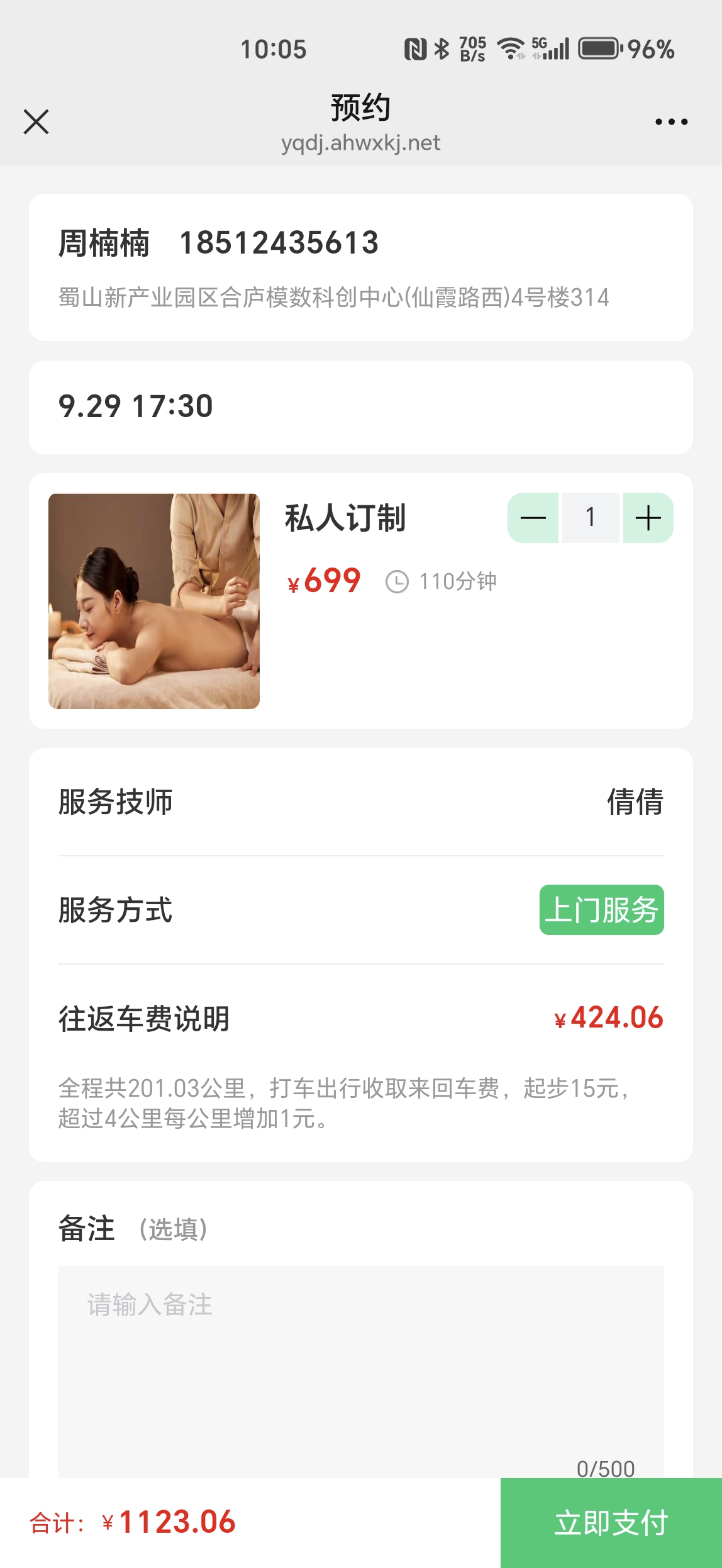The height and width of the screenshot is (1568, 722).
Task: Open the 私人订制 service photo
Action: click(154, 601)
